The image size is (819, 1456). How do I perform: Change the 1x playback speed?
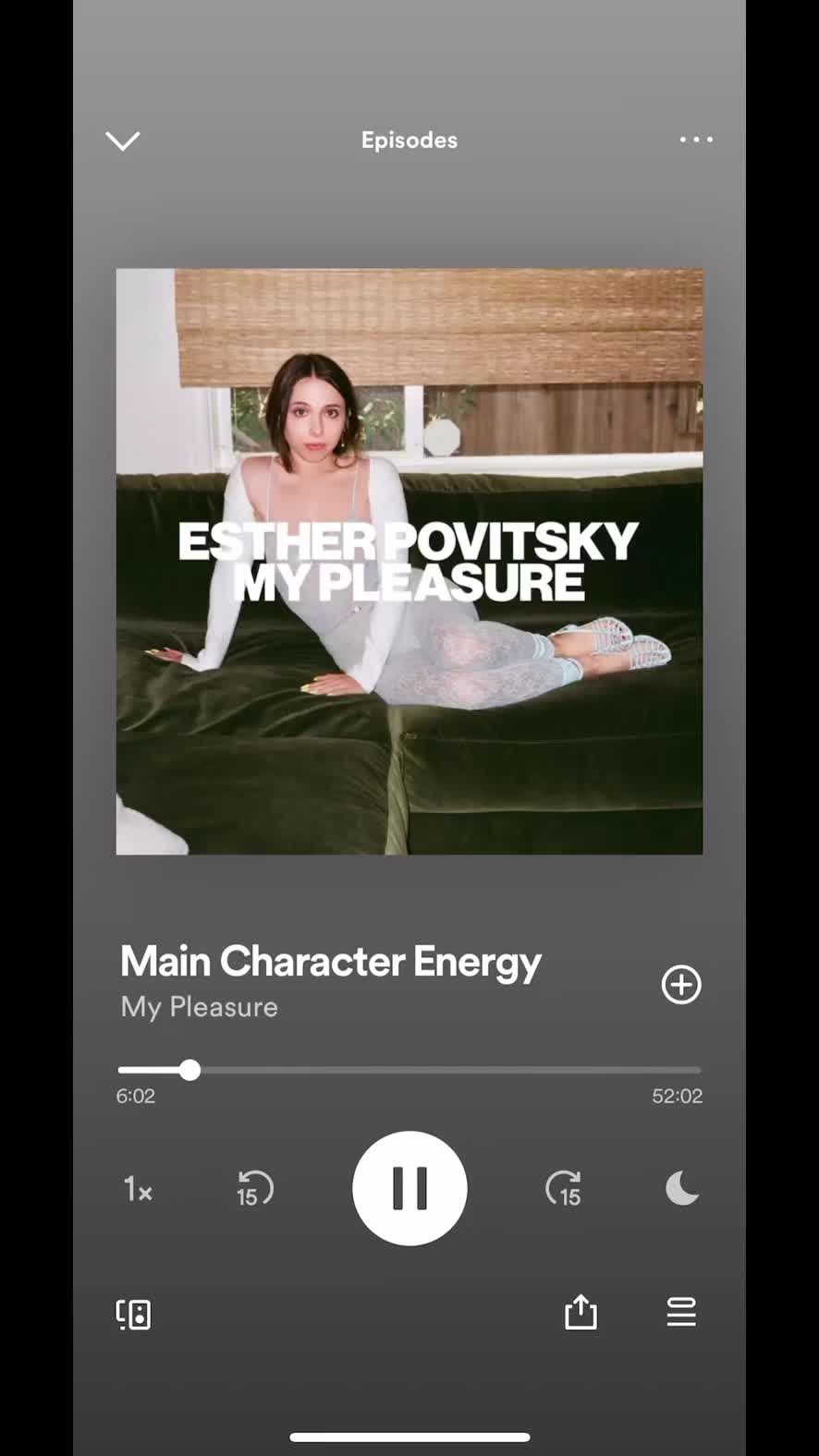coord(138,1189)
